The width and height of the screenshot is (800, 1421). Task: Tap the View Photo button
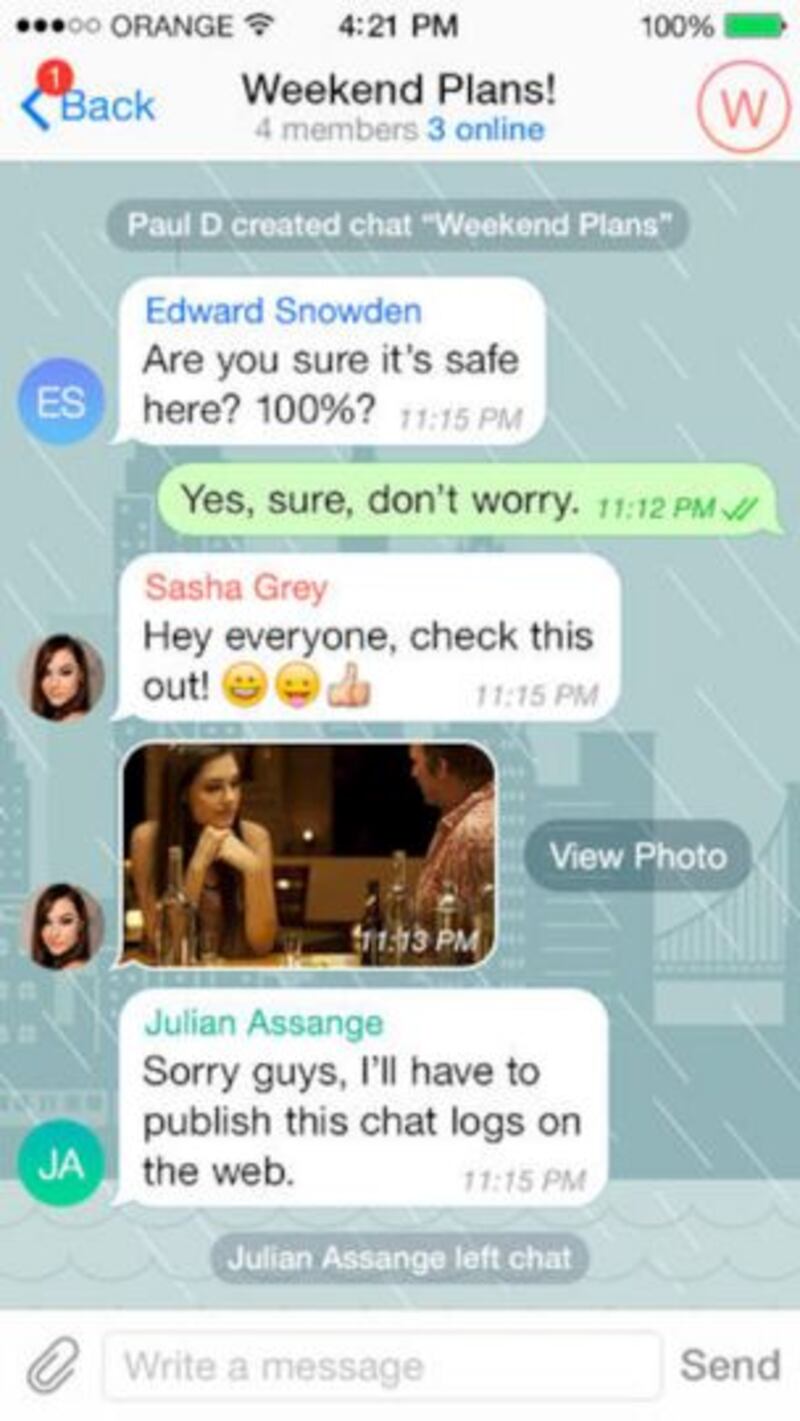tap(638, 856)
